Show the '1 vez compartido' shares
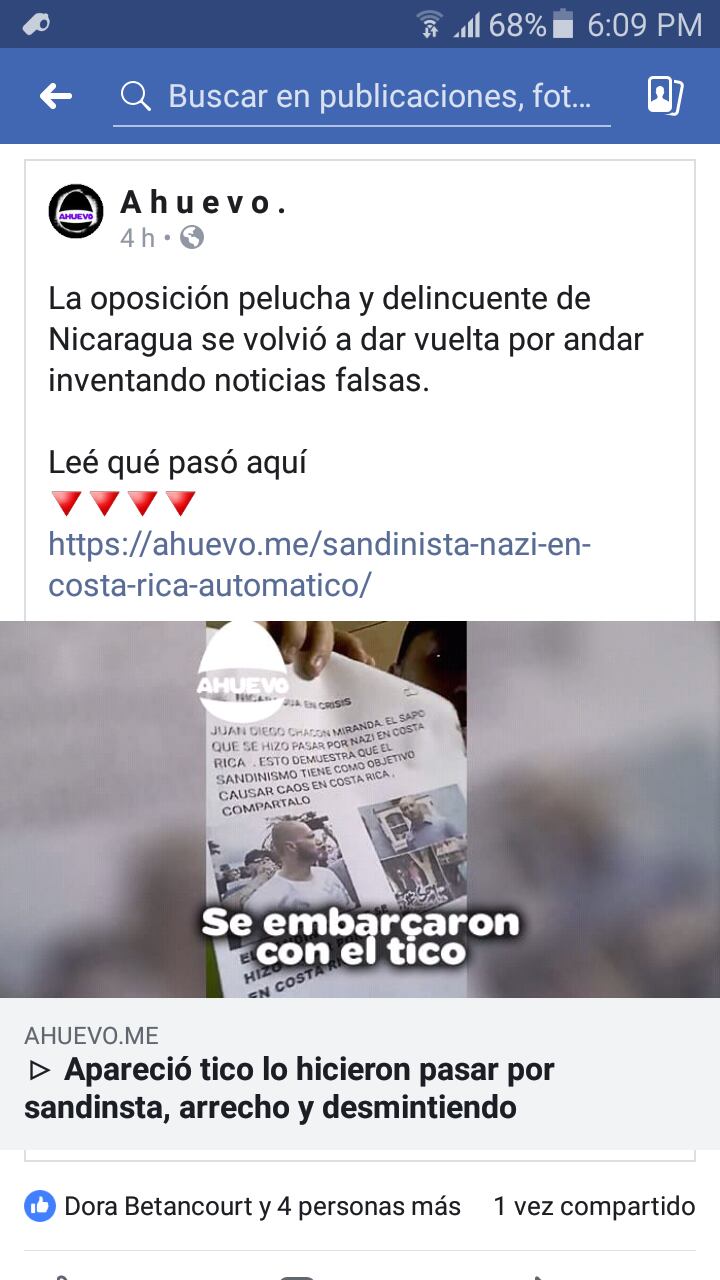This screenshot has height=1280, width=720. 594,1206
